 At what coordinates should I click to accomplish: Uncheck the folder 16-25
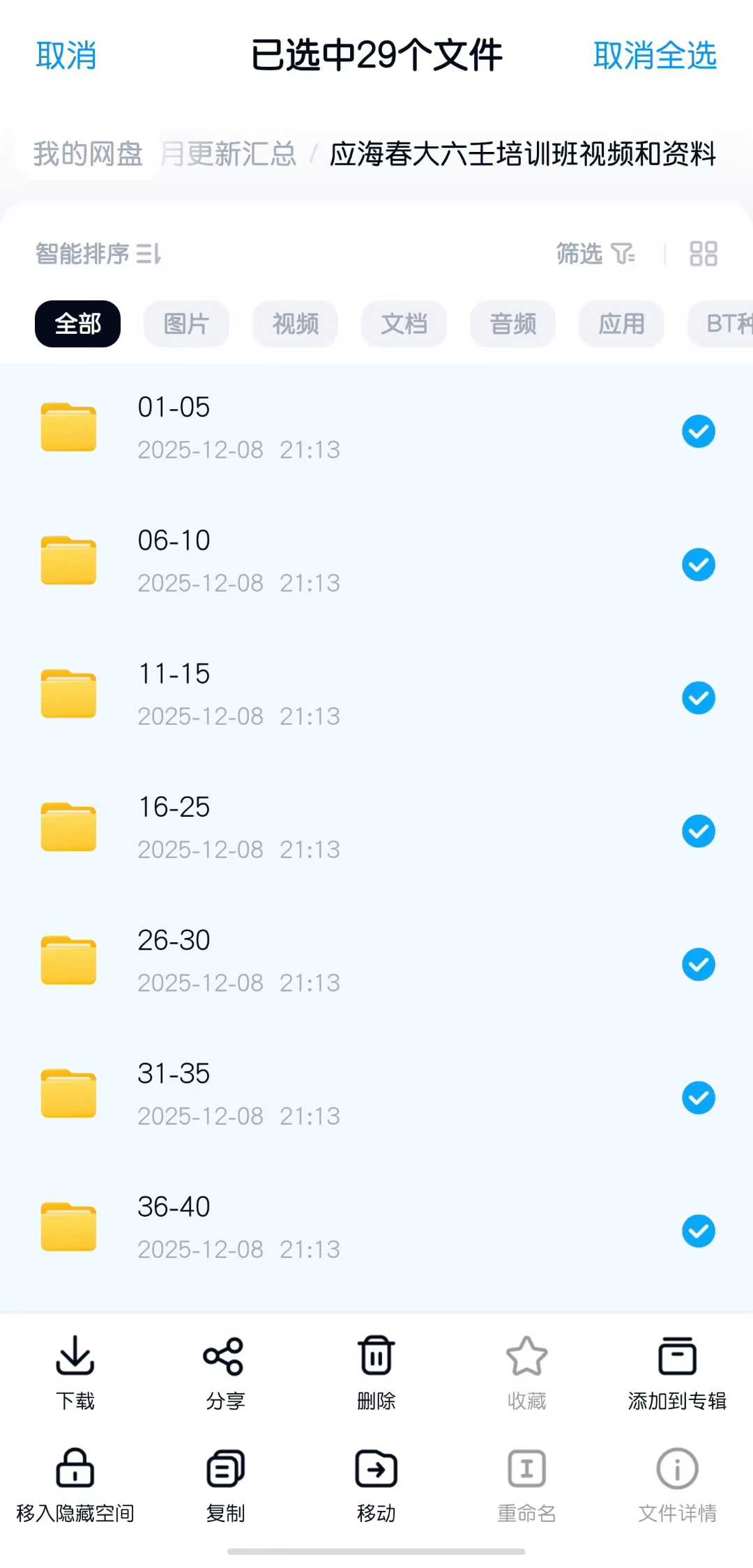698,831
